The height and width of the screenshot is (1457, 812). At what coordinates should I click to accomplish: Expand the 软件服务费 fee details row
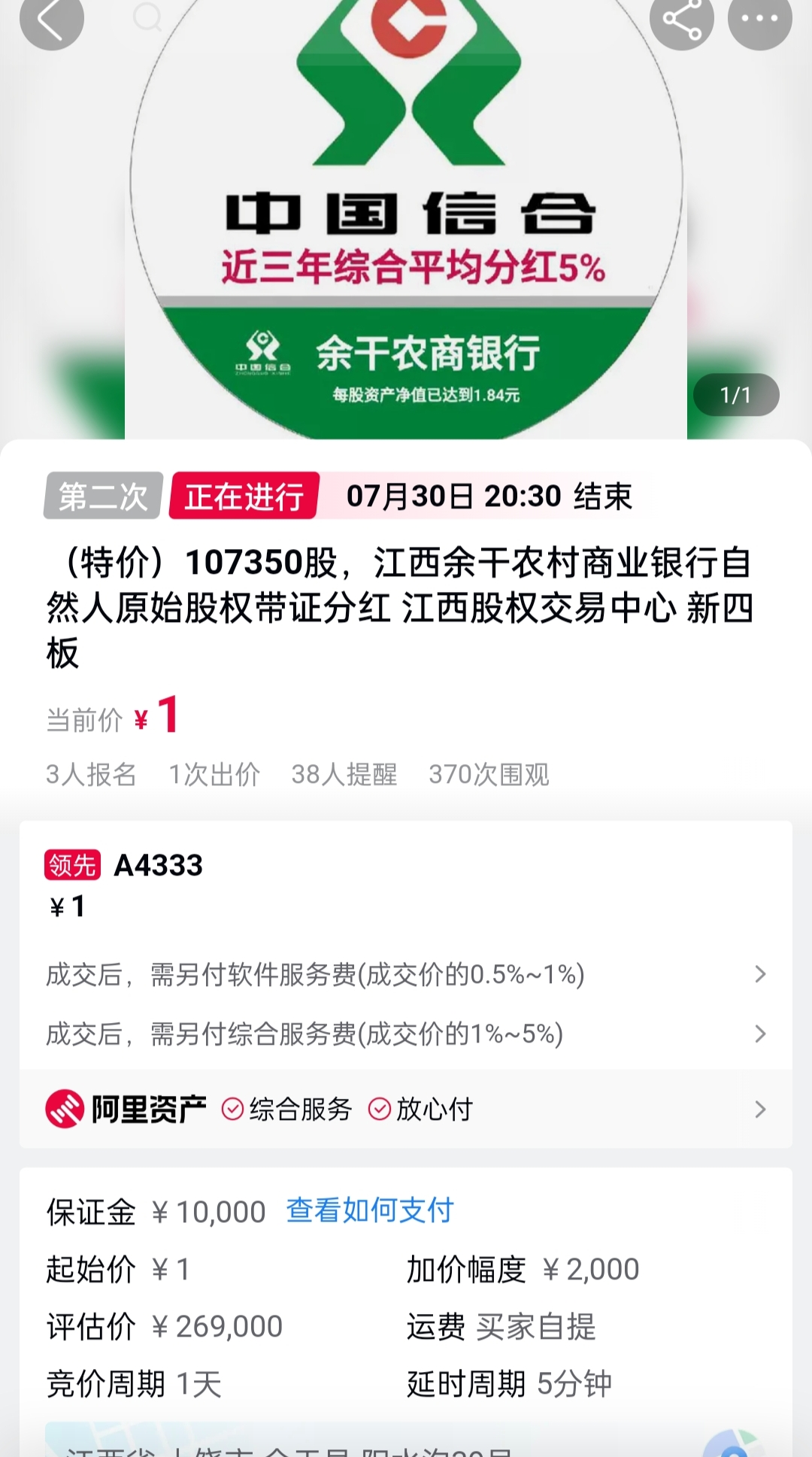[406, 974]
